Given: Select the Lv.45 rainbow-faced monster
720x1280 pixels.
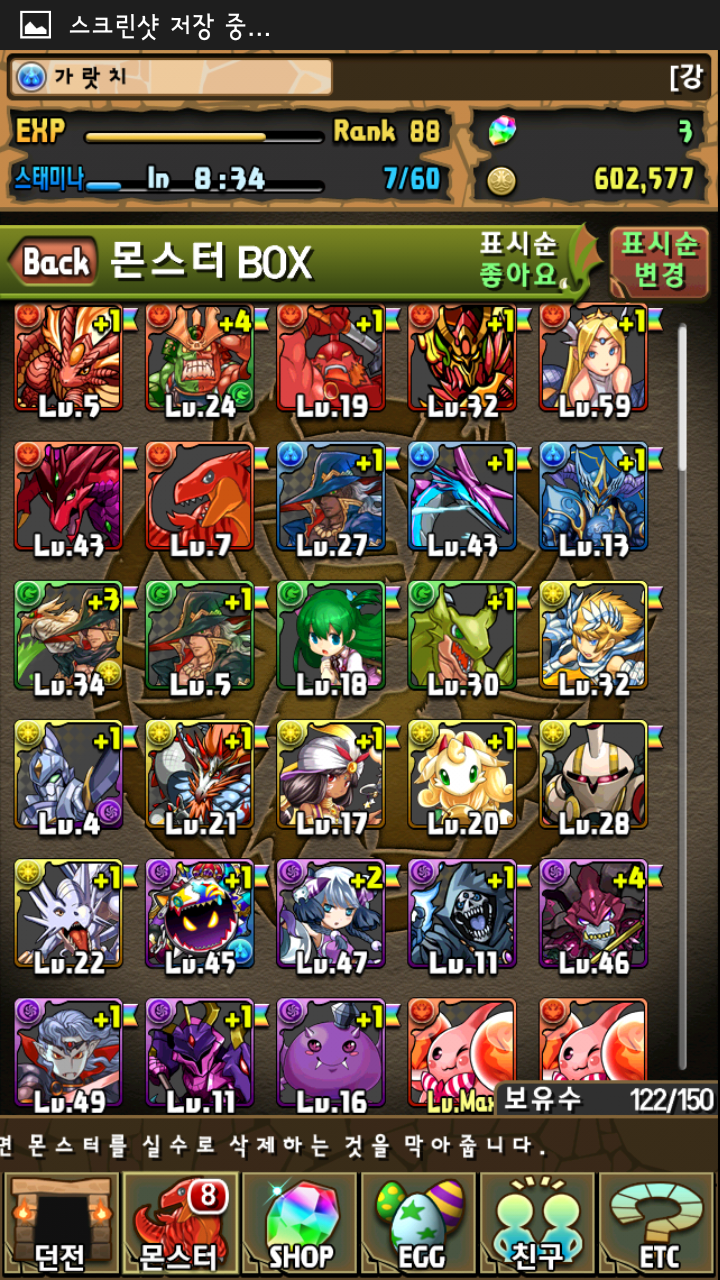Looking at the screenshot, I should (199, 914).
